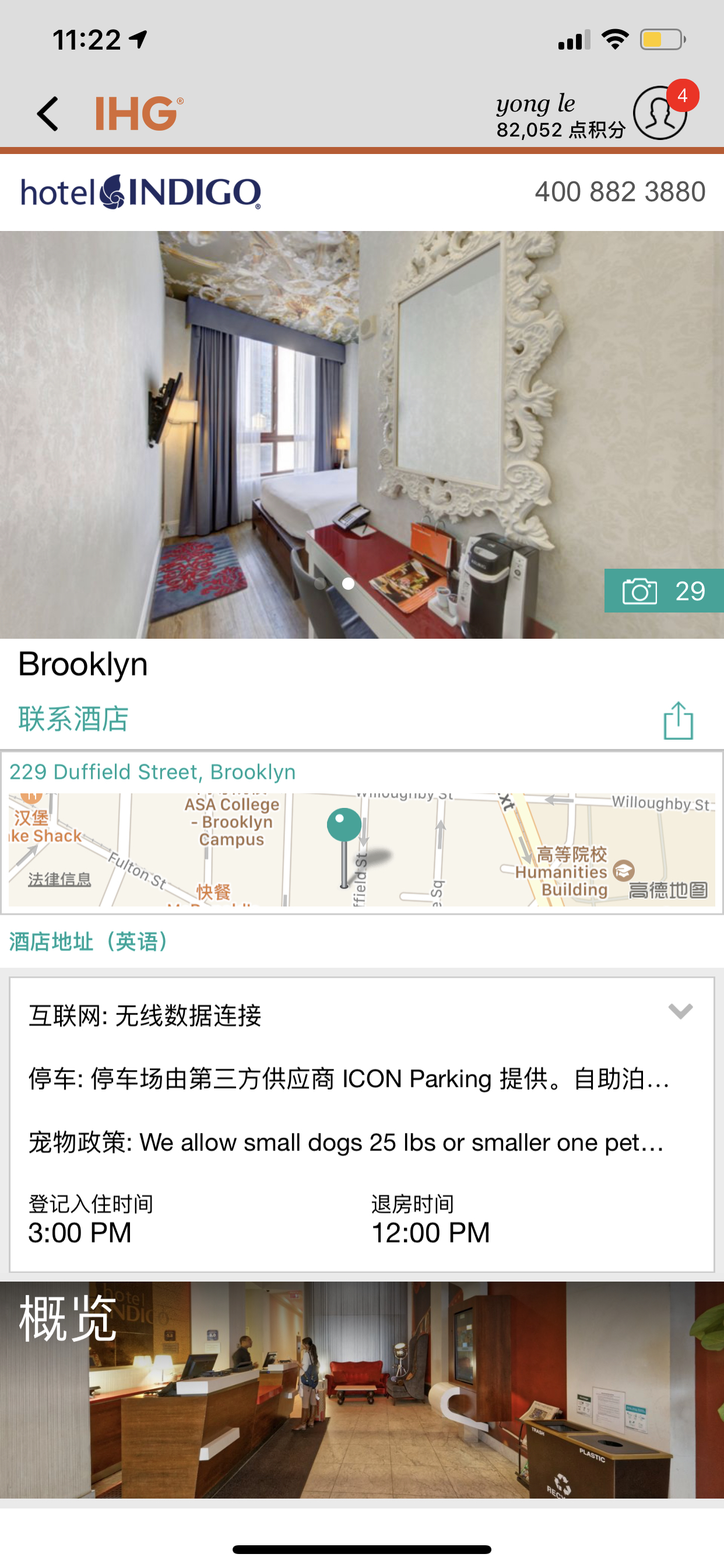Tap 联系酒店 to contact the hotel
This screenshot has width=724, height=1568.
point(73,719)
